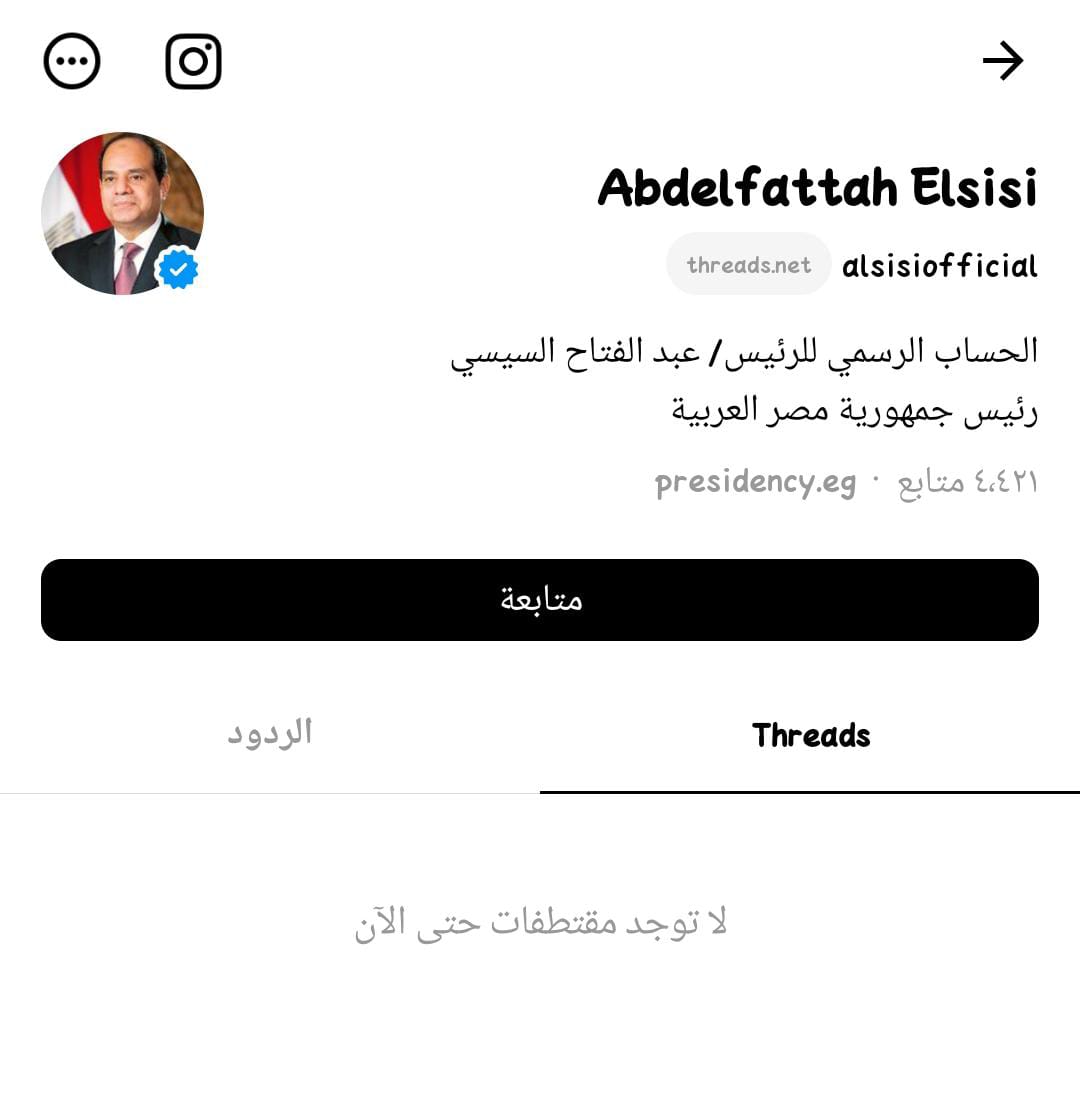Show the ٤٬٤٢١ followers list

click(967, 483)
